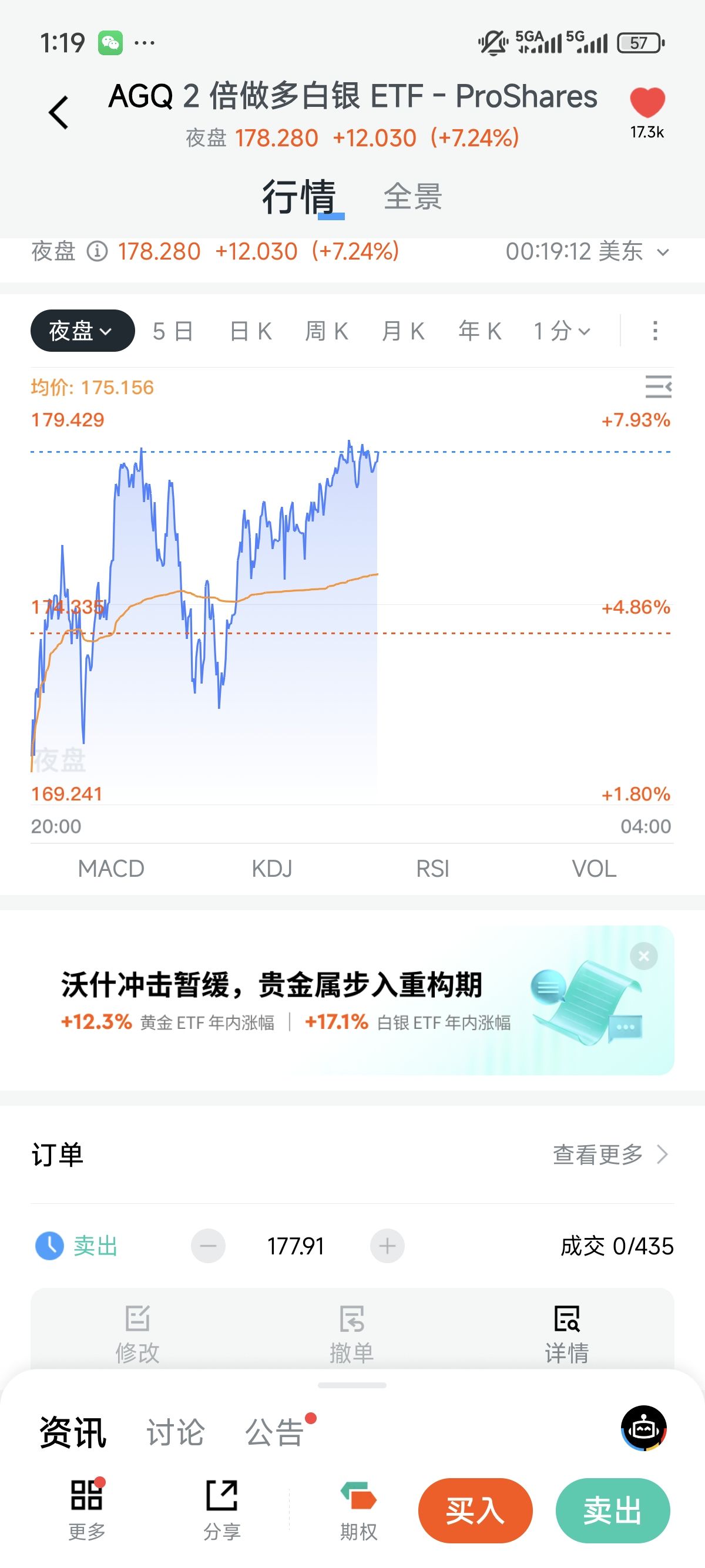Open 查看更多 for orders

click(x=610, y=1154)
